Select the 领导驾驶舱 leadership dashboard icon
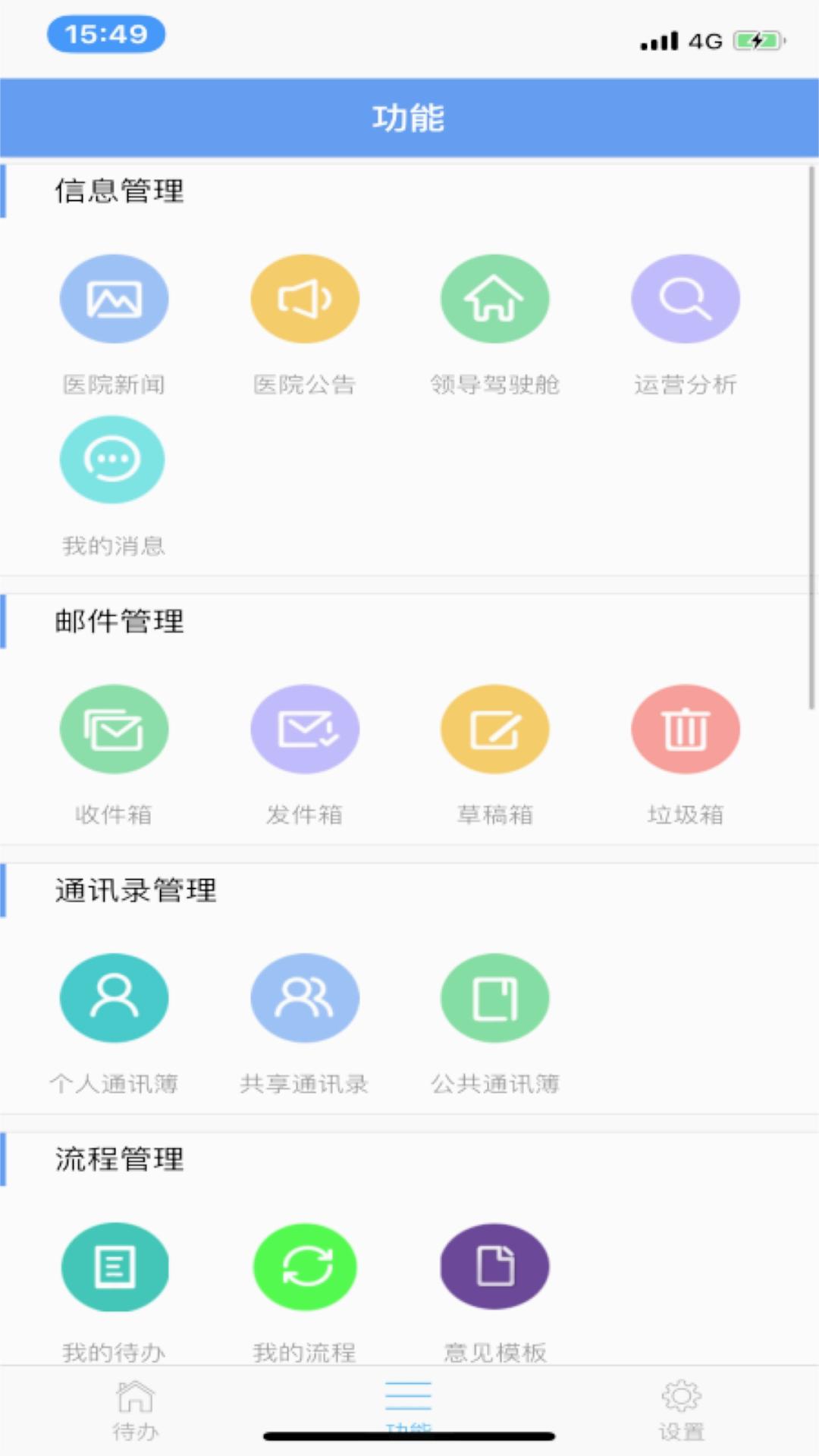 [495, 298]
